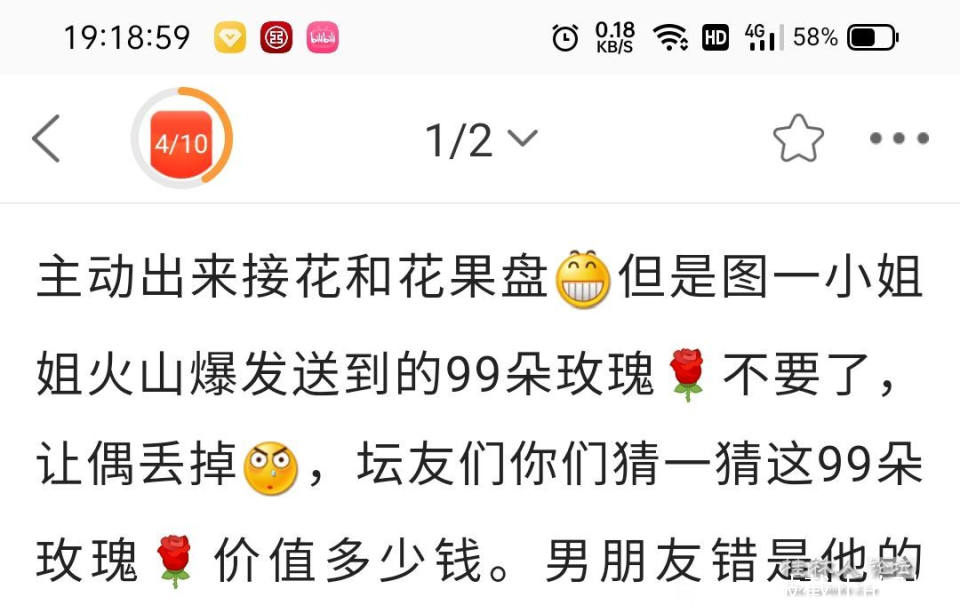Go back using the arrow

click(x=47, y=139)
